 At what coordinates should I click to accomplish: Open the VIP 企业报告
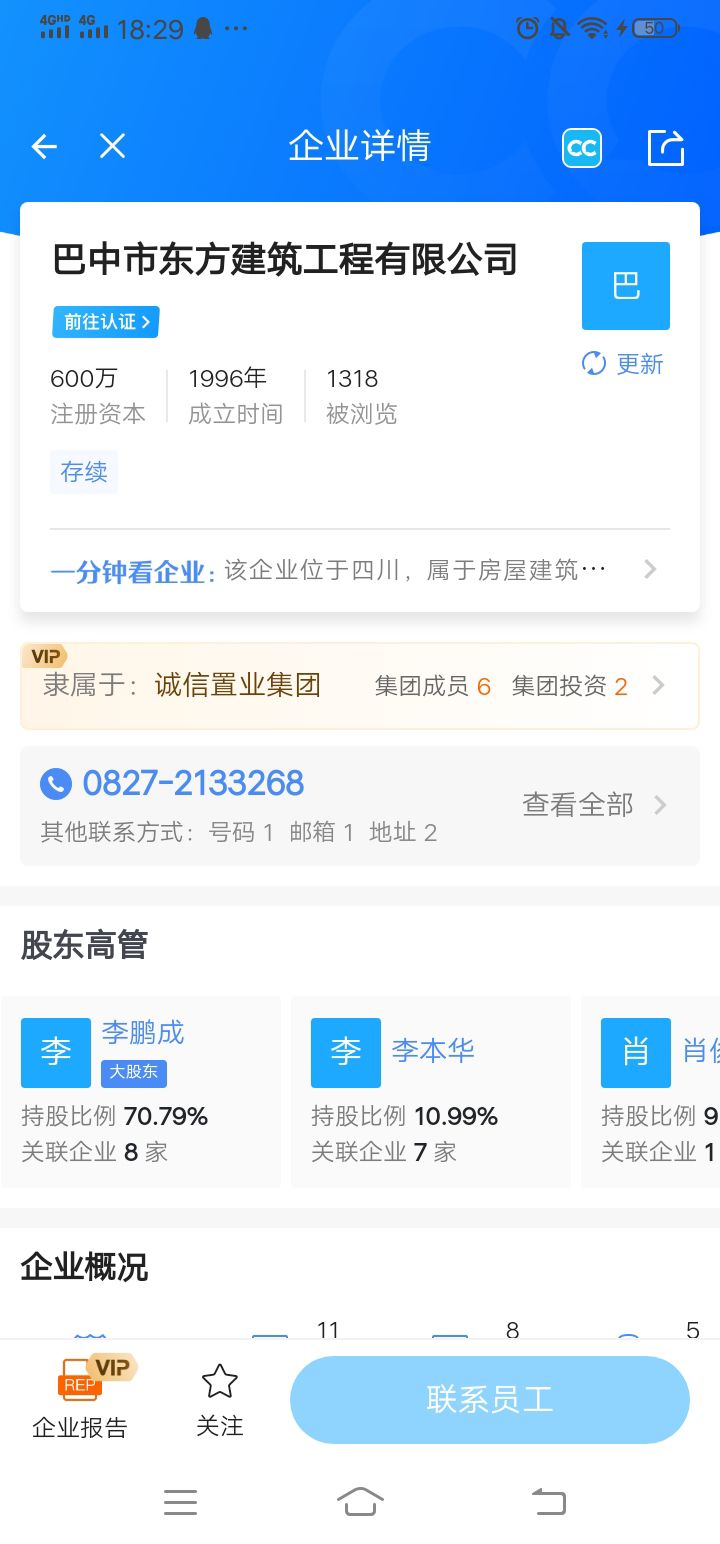tap(80, 1398)
